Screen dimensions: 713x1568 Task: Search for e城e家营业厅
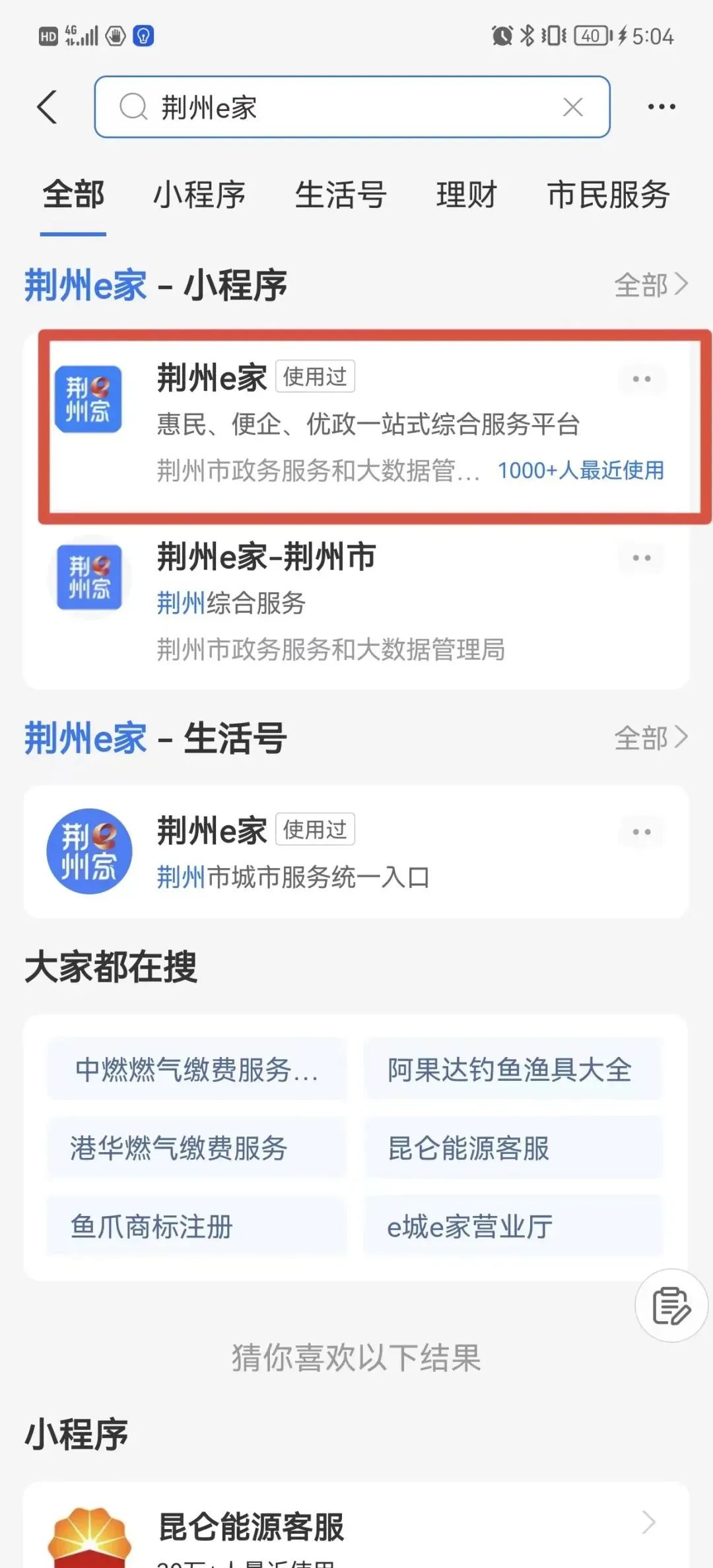point(512,1227)
